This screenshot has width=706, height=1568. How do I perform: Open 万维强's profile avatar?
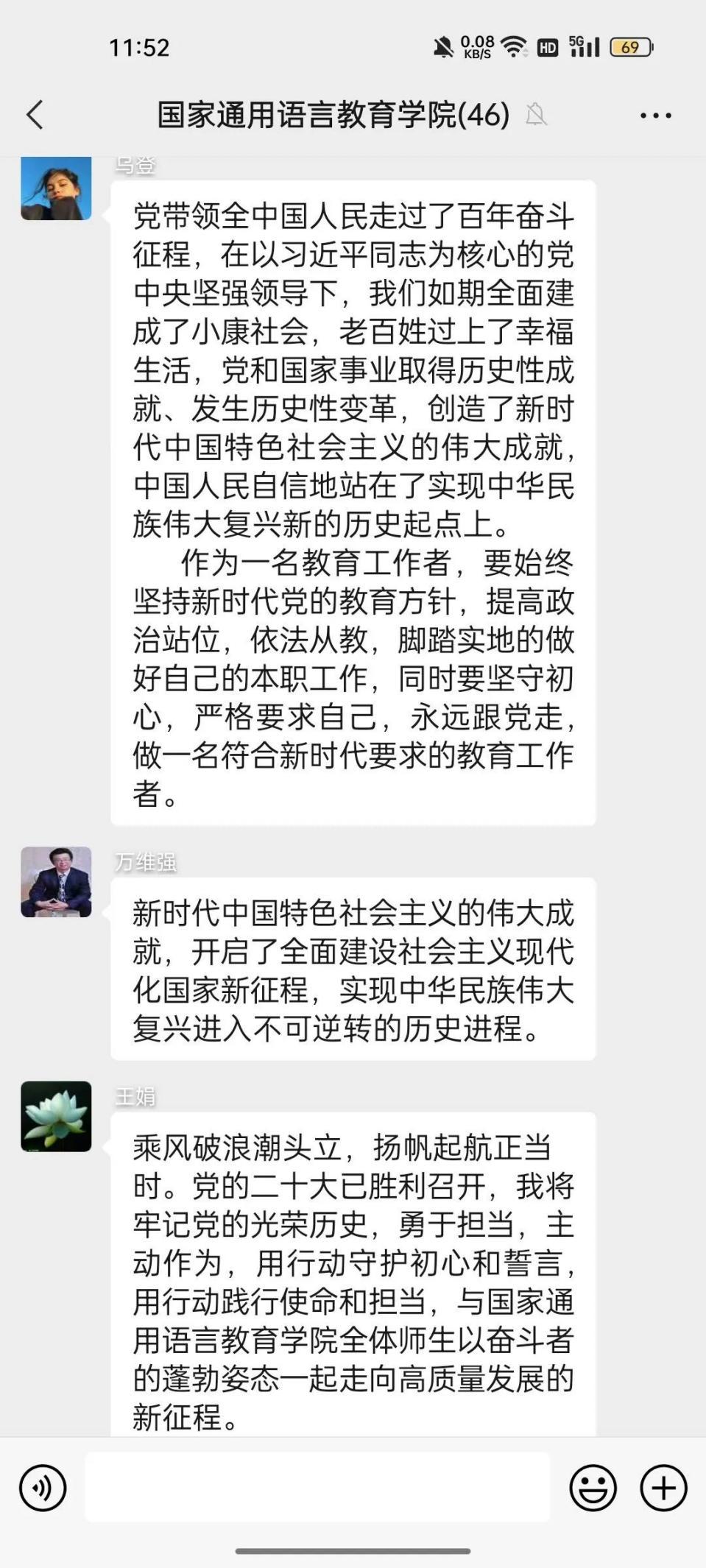[56, 881]
